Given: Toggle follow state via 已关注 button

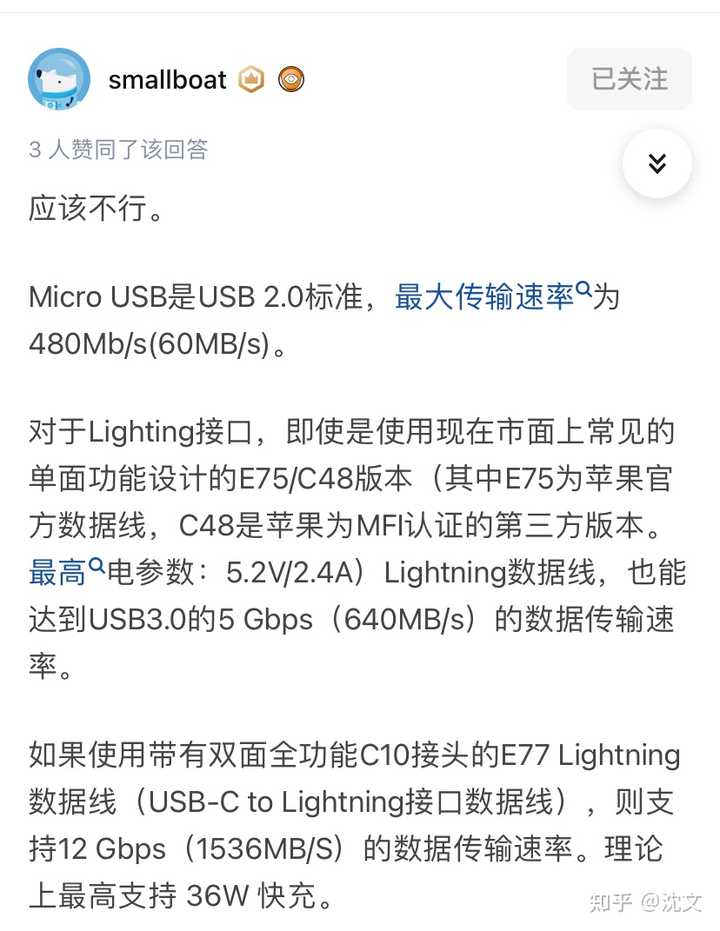Looking at the screenshot, I should pyautogui.click(x=629, y=79).
